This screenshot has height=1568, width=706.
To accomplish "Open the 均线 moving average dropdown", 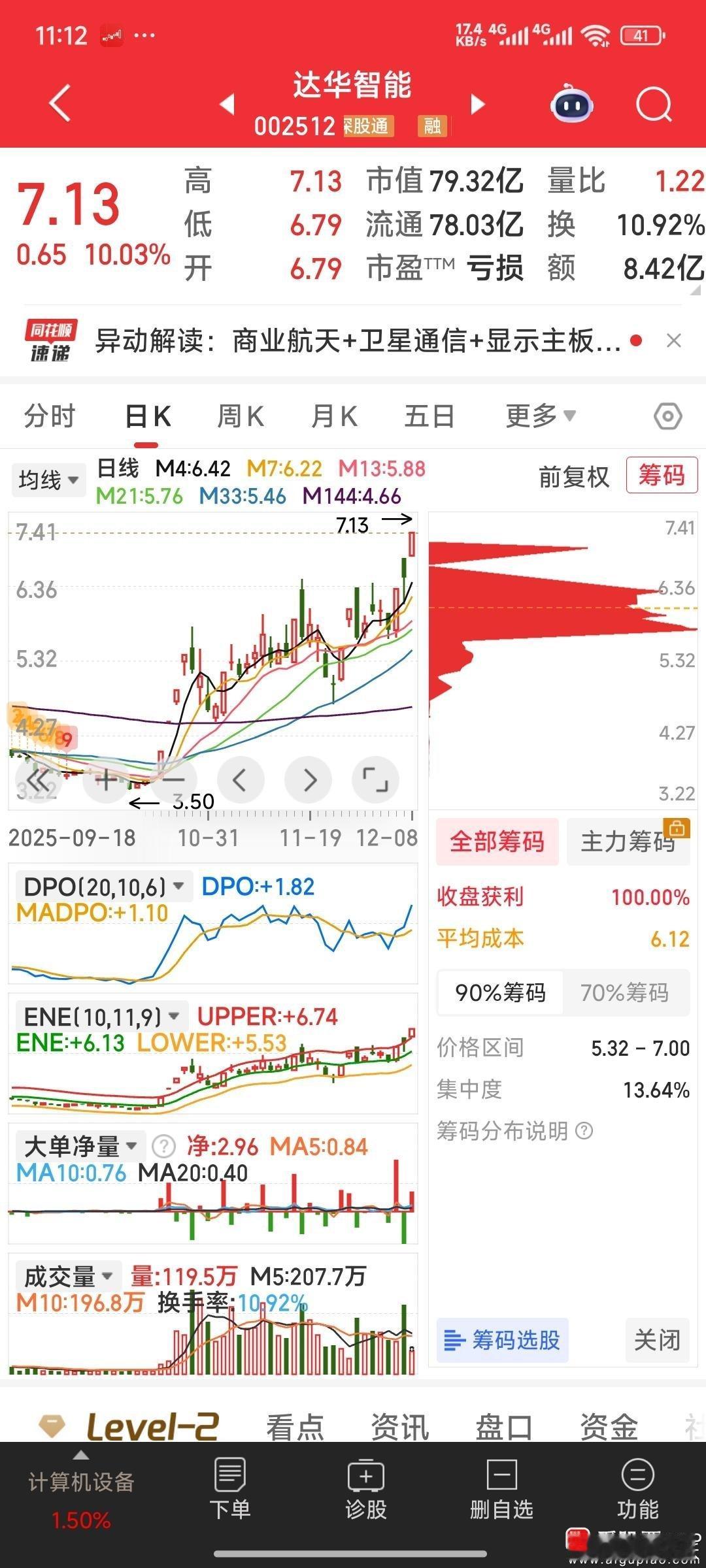I will pos(48,479).
